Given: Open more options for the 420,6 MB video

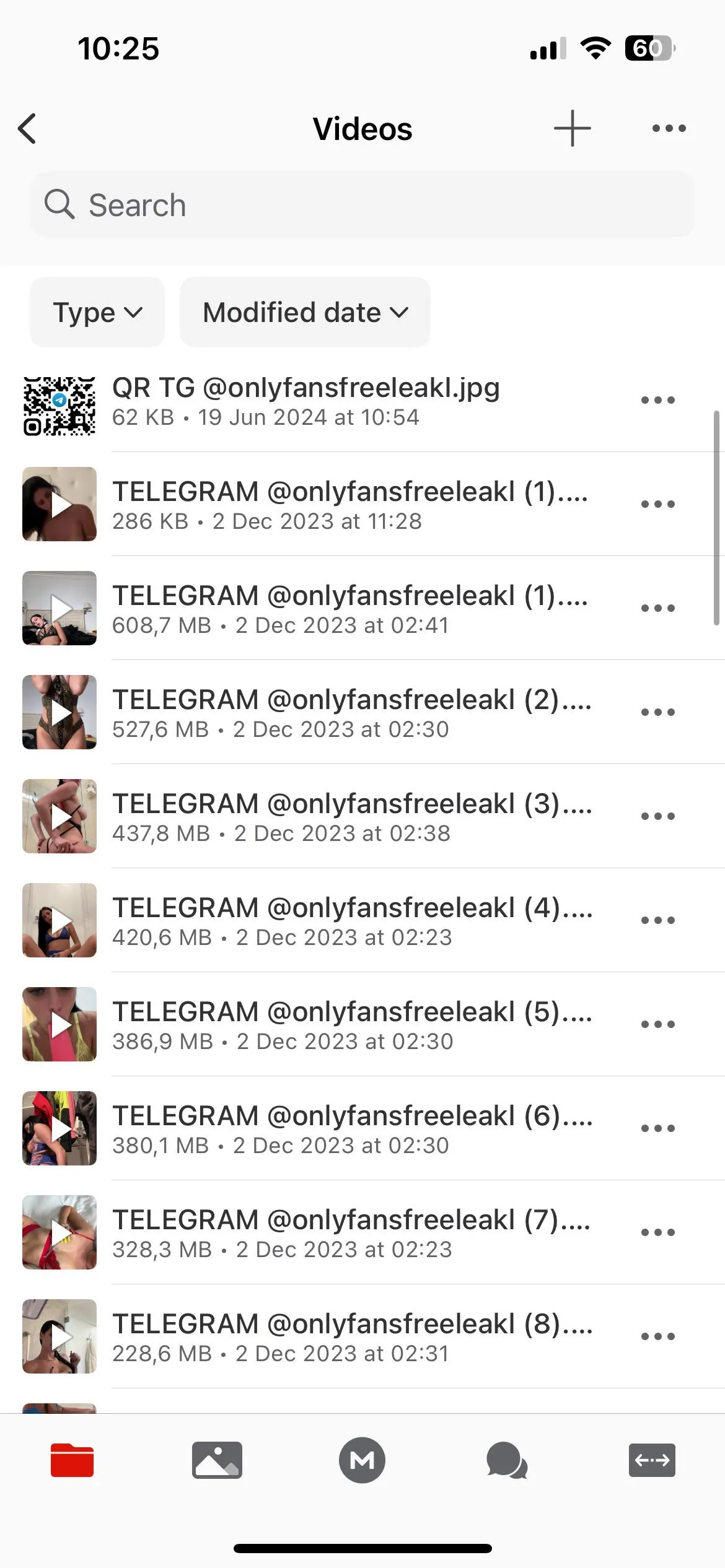Looking at the screenshot, I should coord(657,920).
